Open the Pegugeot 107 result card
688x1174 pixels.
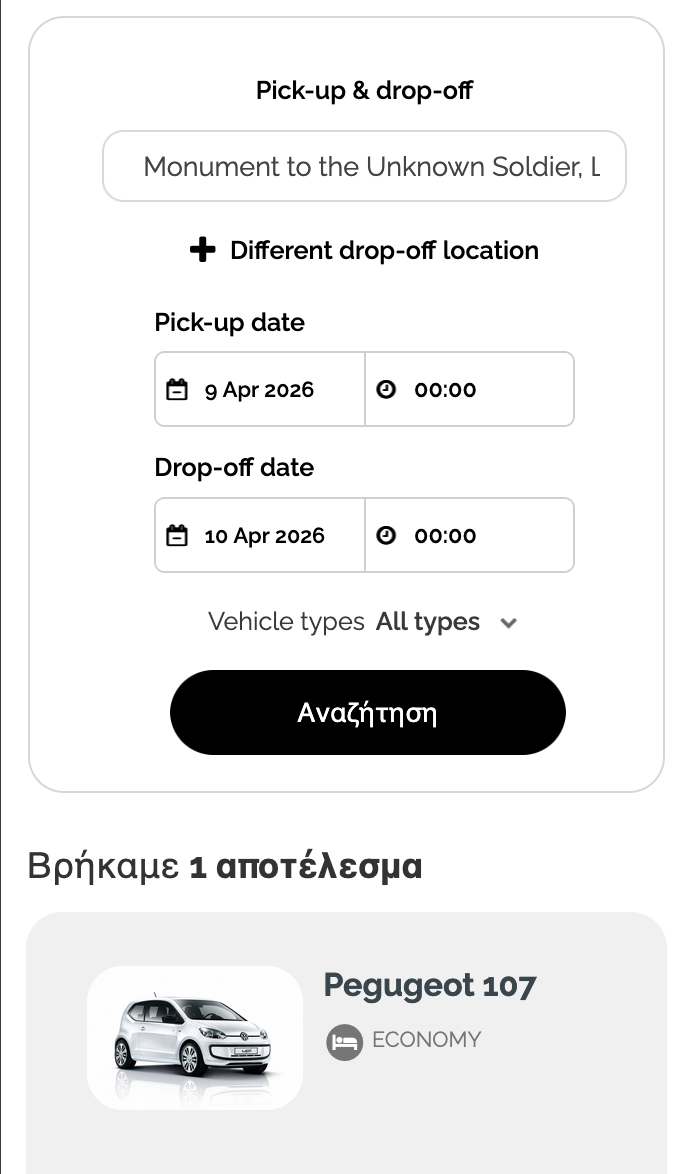[x=430, y=986]
